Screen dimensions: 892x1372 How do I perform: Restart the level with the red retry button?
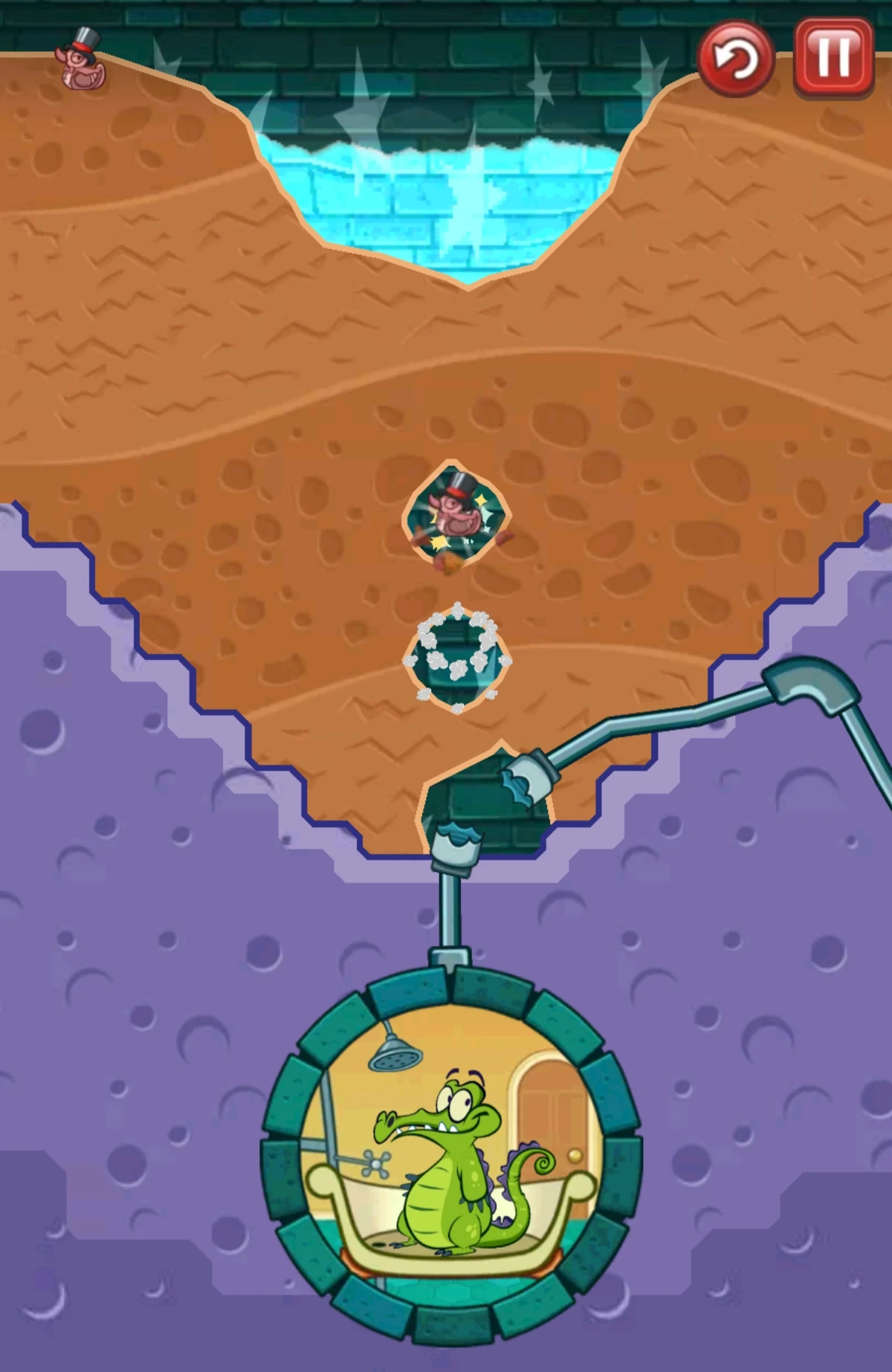point(736,59)
